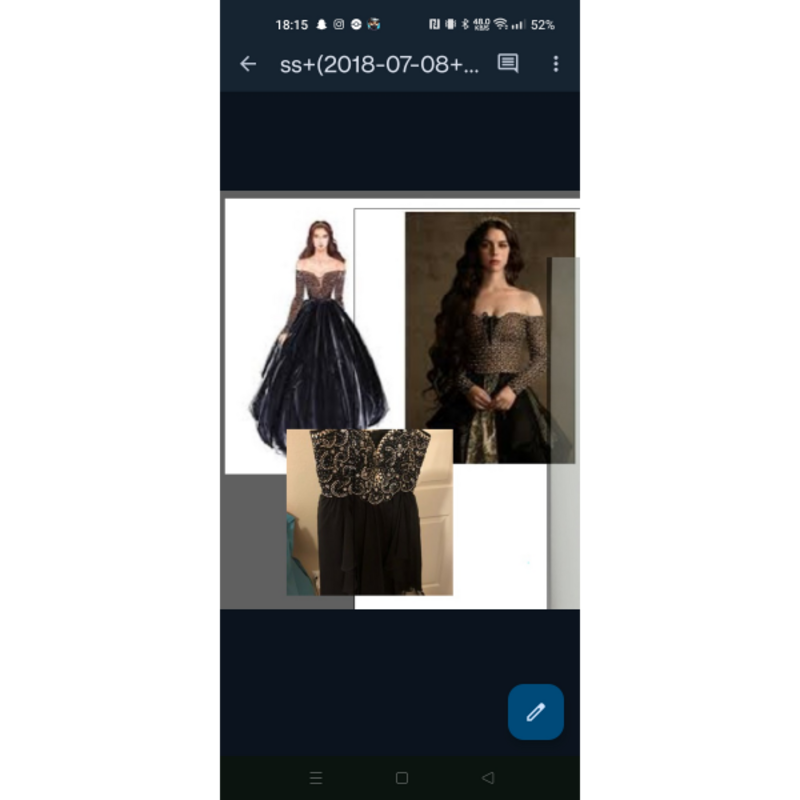Screen dimensions: 800x800
Task: Tap the pencil edit floating button
Action: [x=536, y=712]
